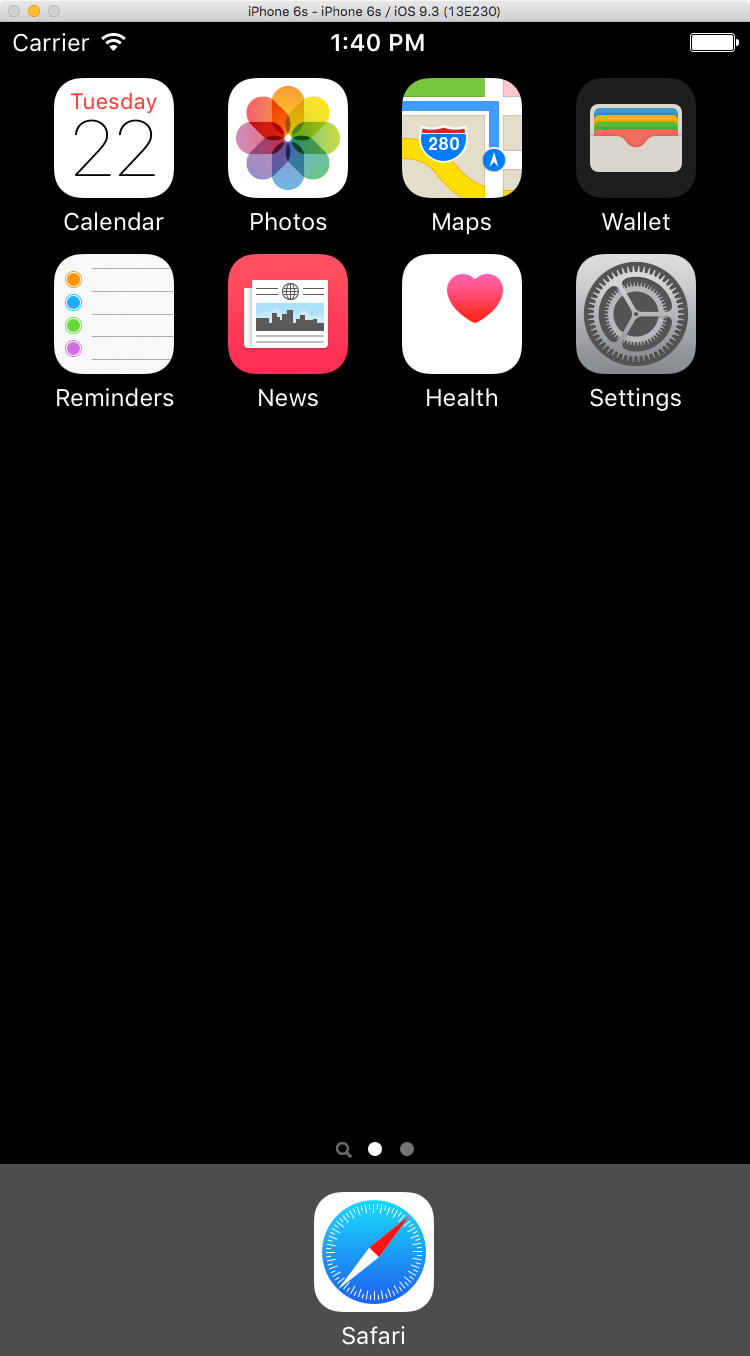Image resolution: width=750 pixels, height=1356 pixels.
Task: Launch the Photos app
Action: pos(288,138)
